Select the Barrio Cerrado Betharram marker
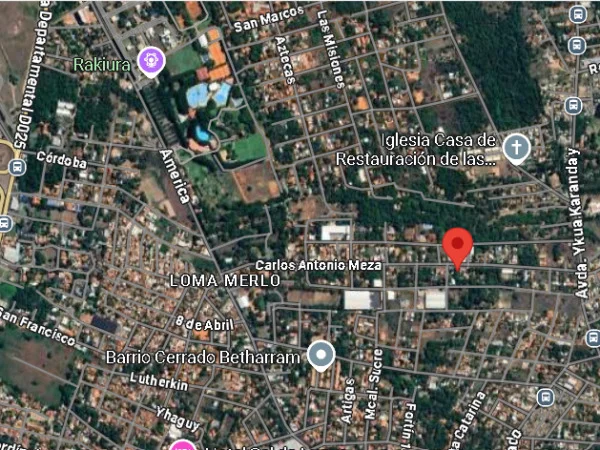Viewport: 600px width, 450px height. pos(321,354)
